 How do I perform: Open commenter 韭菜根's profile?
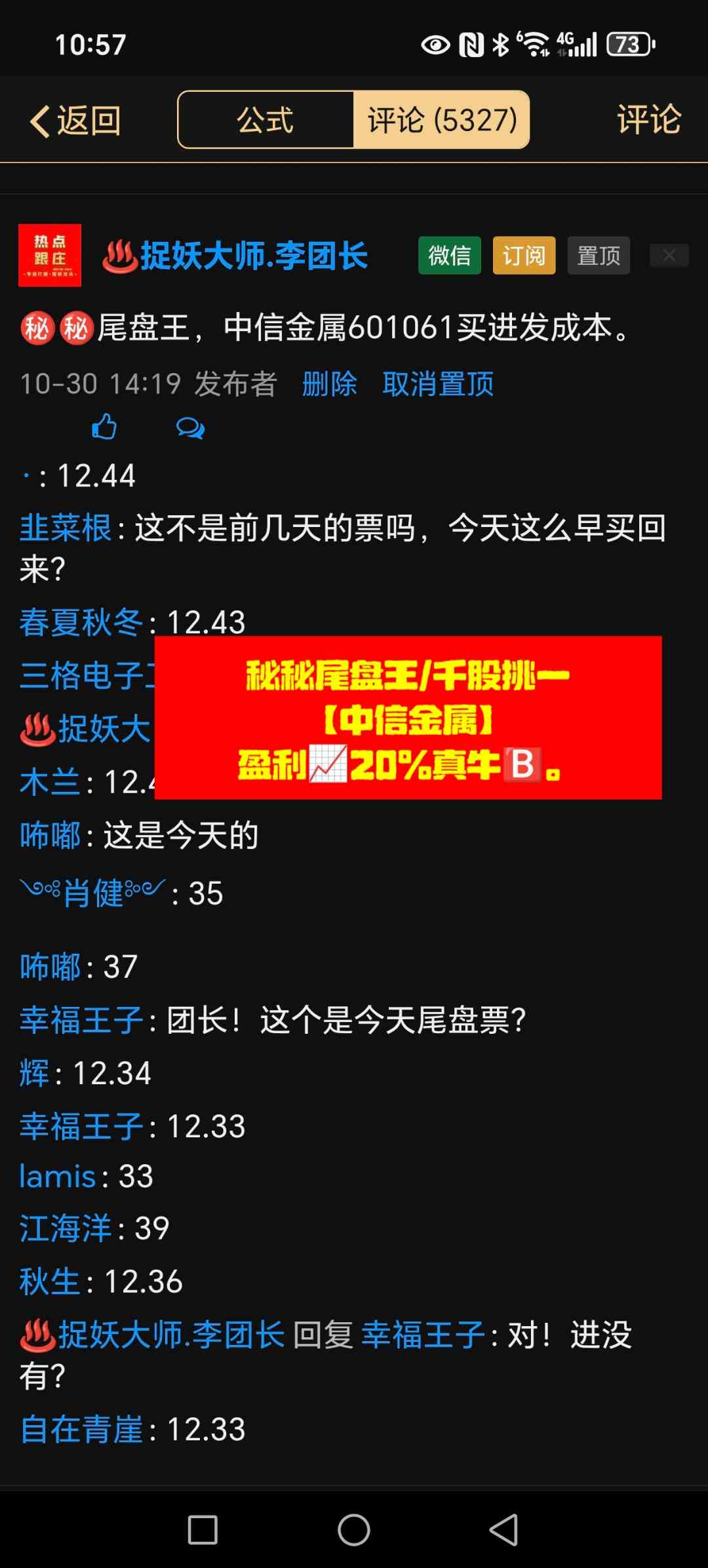click(x=66, y=528)
